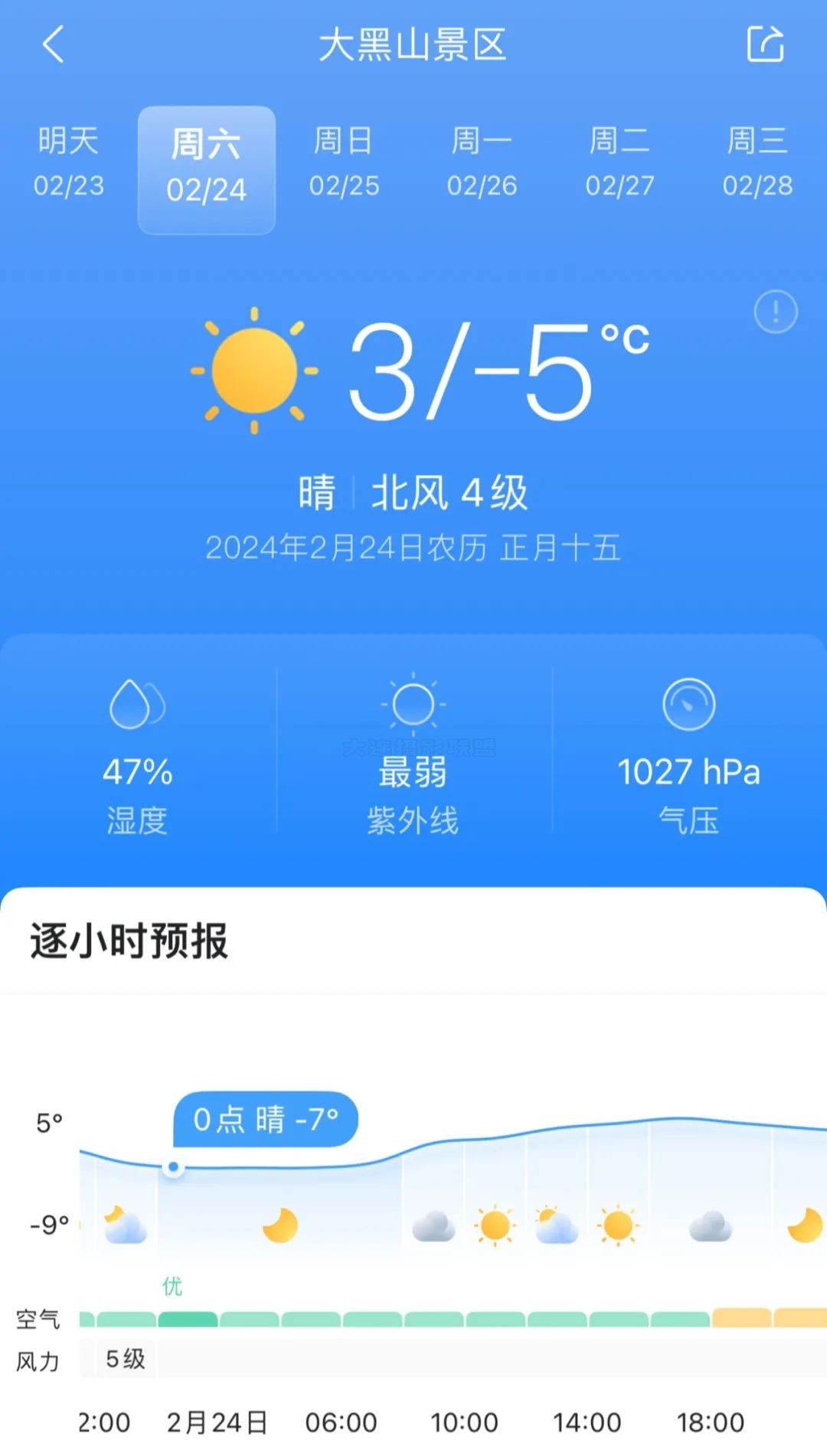Image resolution: width=827 pixels, height=1456 pixels.
Task: View the 周一 02/26 forecast
Action: [x=482, y=162]
